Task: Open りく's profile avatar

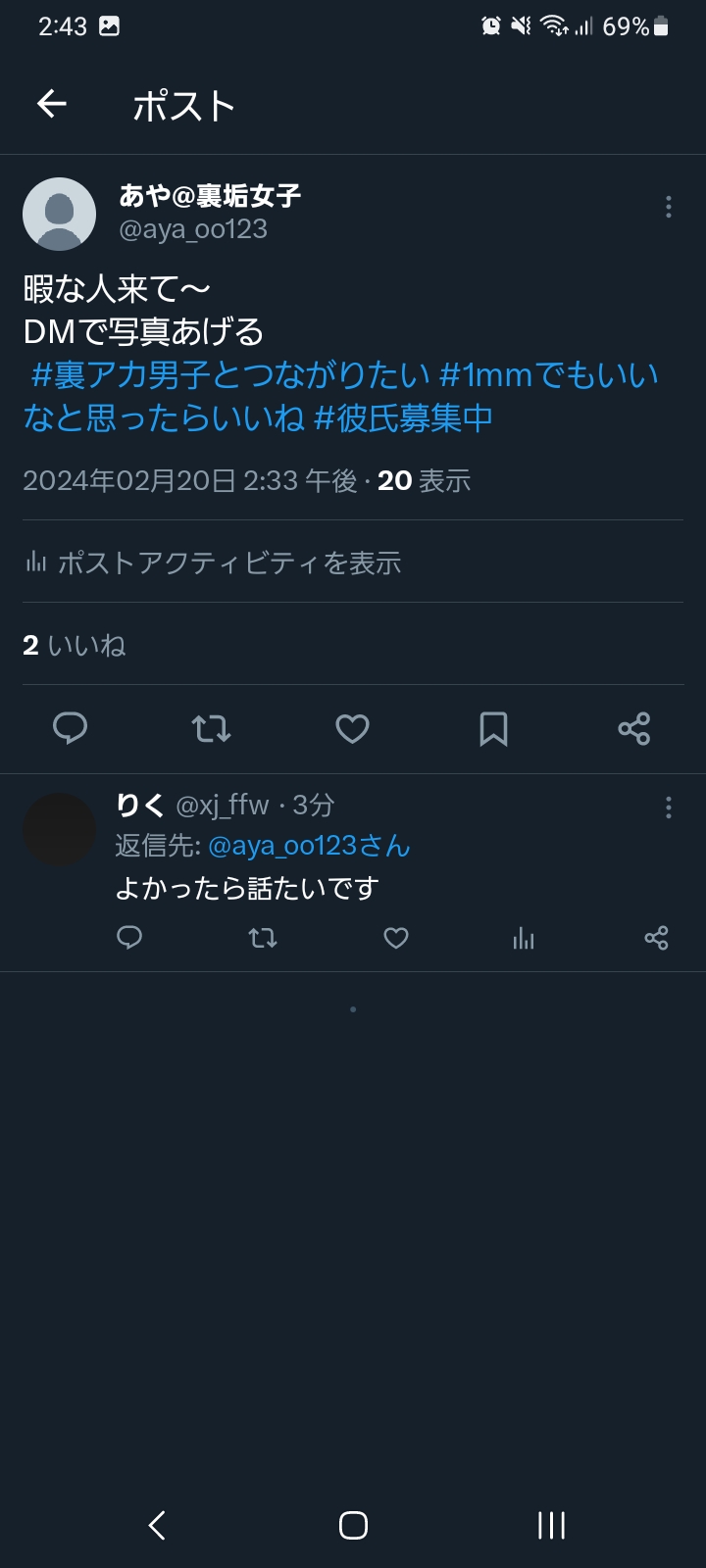Action: [59, 829]
